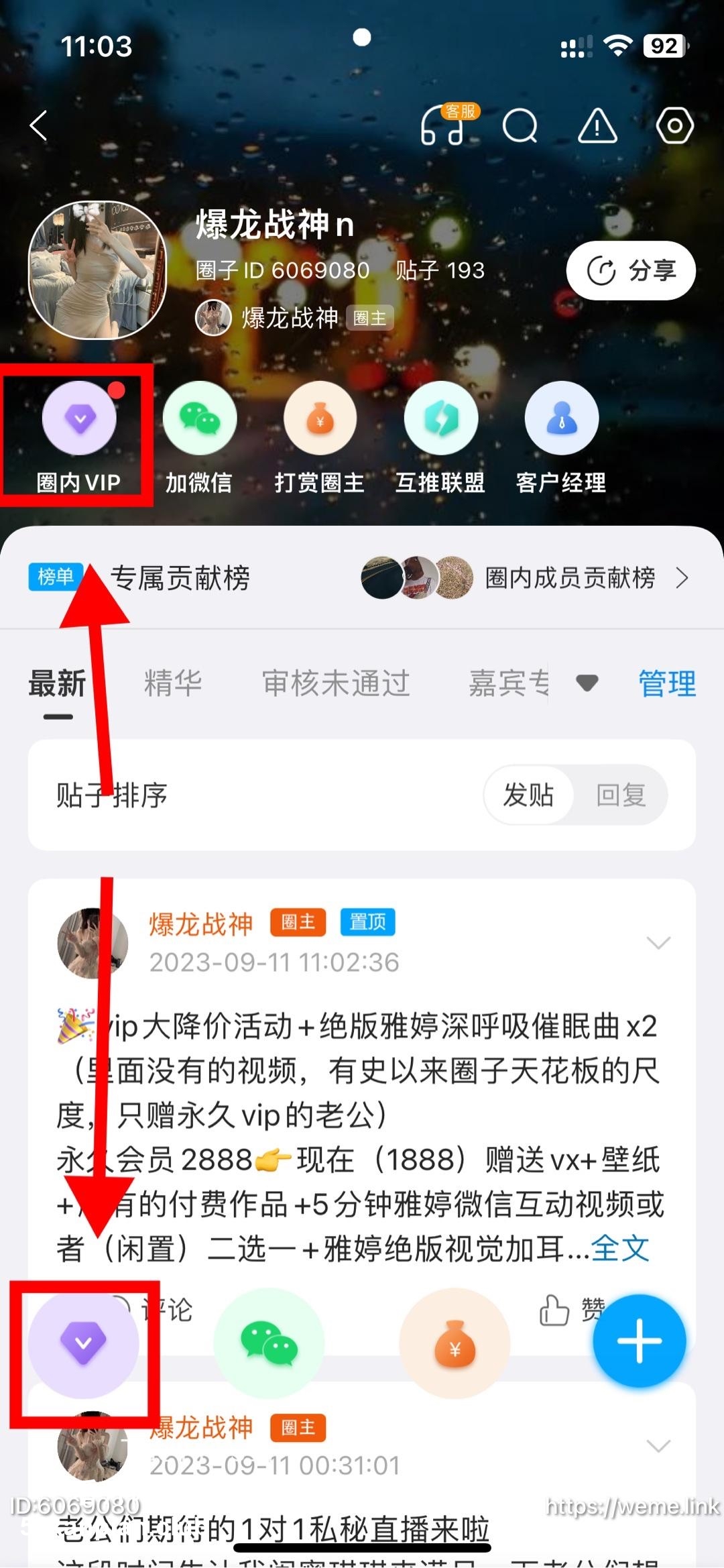The image size is (724, 1568).
Task: Open the report warning triangle icon
Action: point(597,127)
